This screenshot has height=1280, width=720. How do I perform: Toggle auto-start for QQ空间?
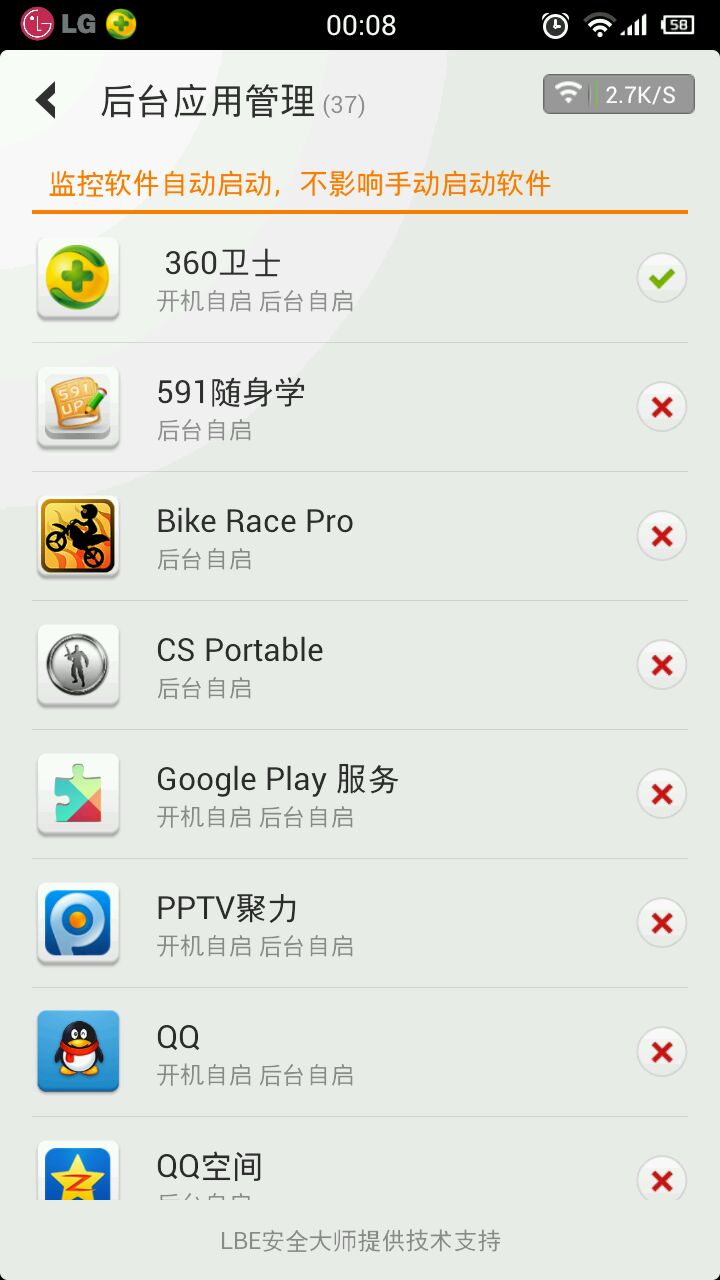pyautogui.click(x=661, y=1180)
